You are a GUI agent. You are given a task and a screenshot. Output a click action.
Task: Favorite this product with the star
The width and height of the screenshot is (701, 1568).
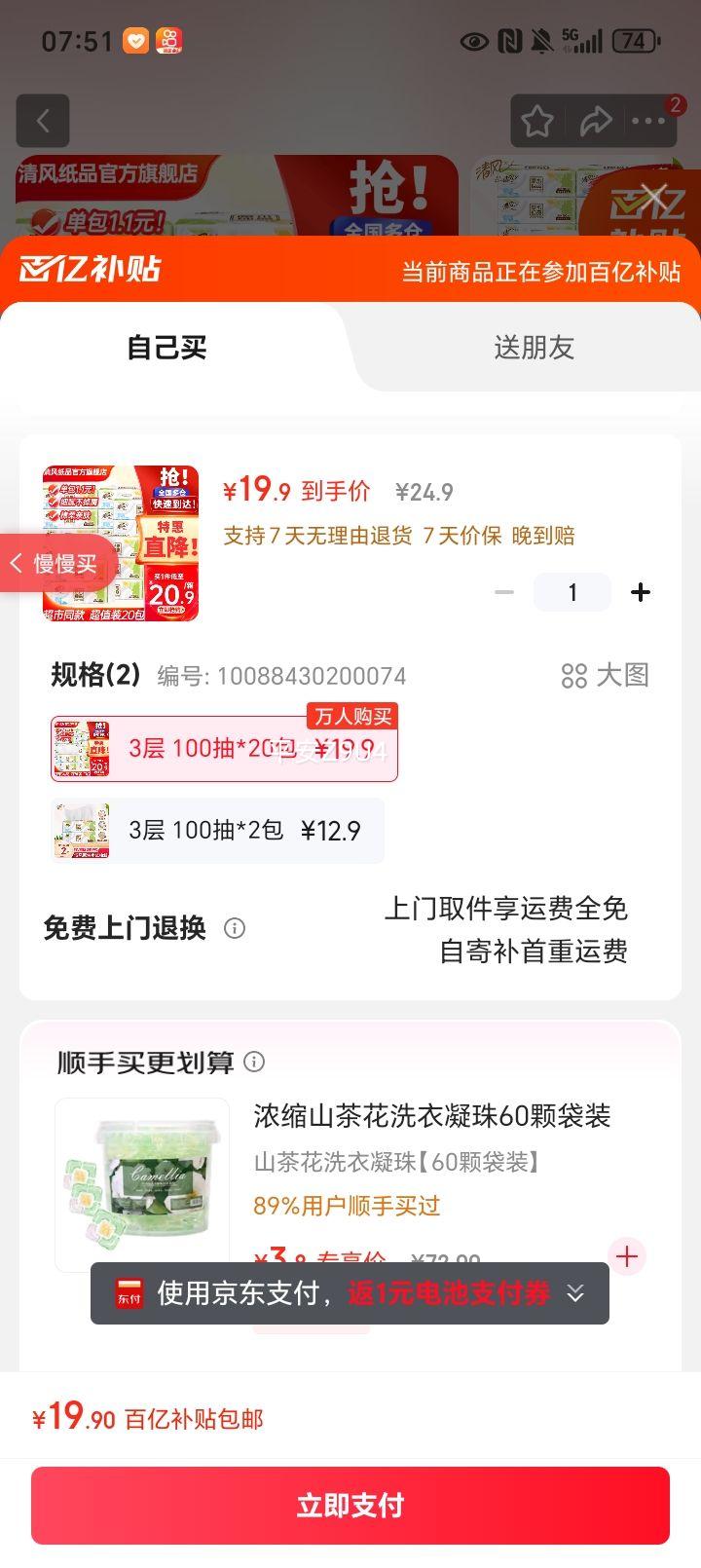click(x=536, y=121)
